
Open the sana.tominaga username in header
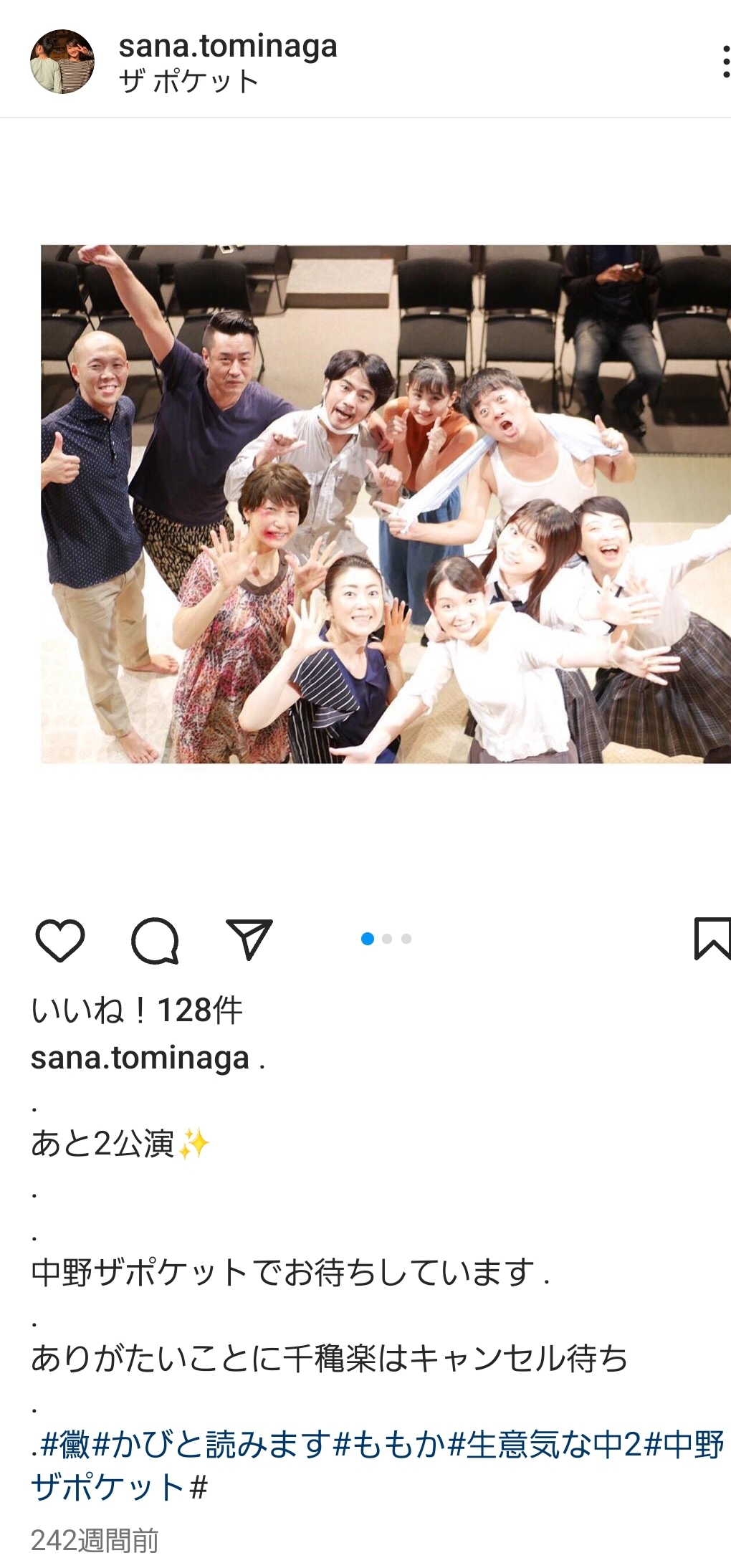pos(228,47)
